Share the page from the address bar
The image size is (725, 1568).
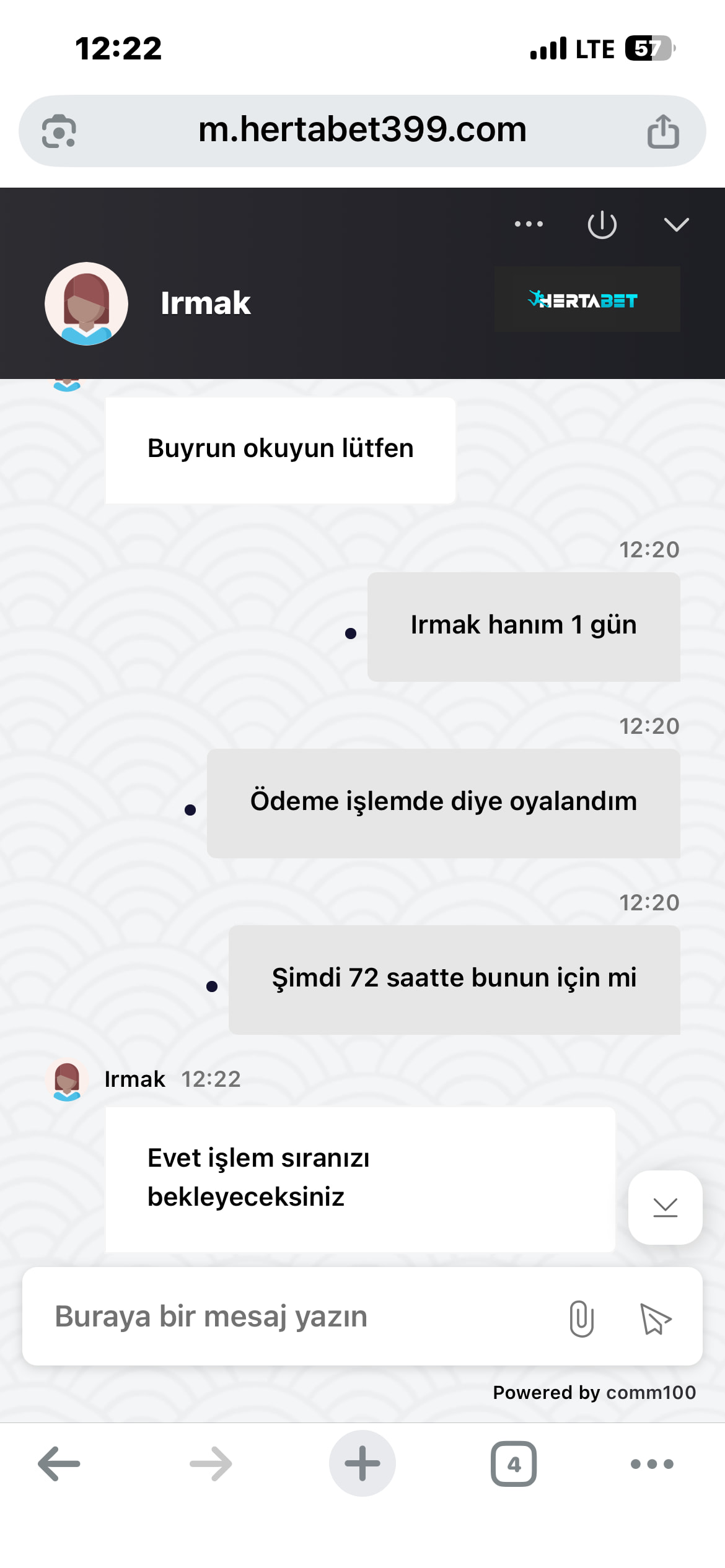(x=663, y=131)
